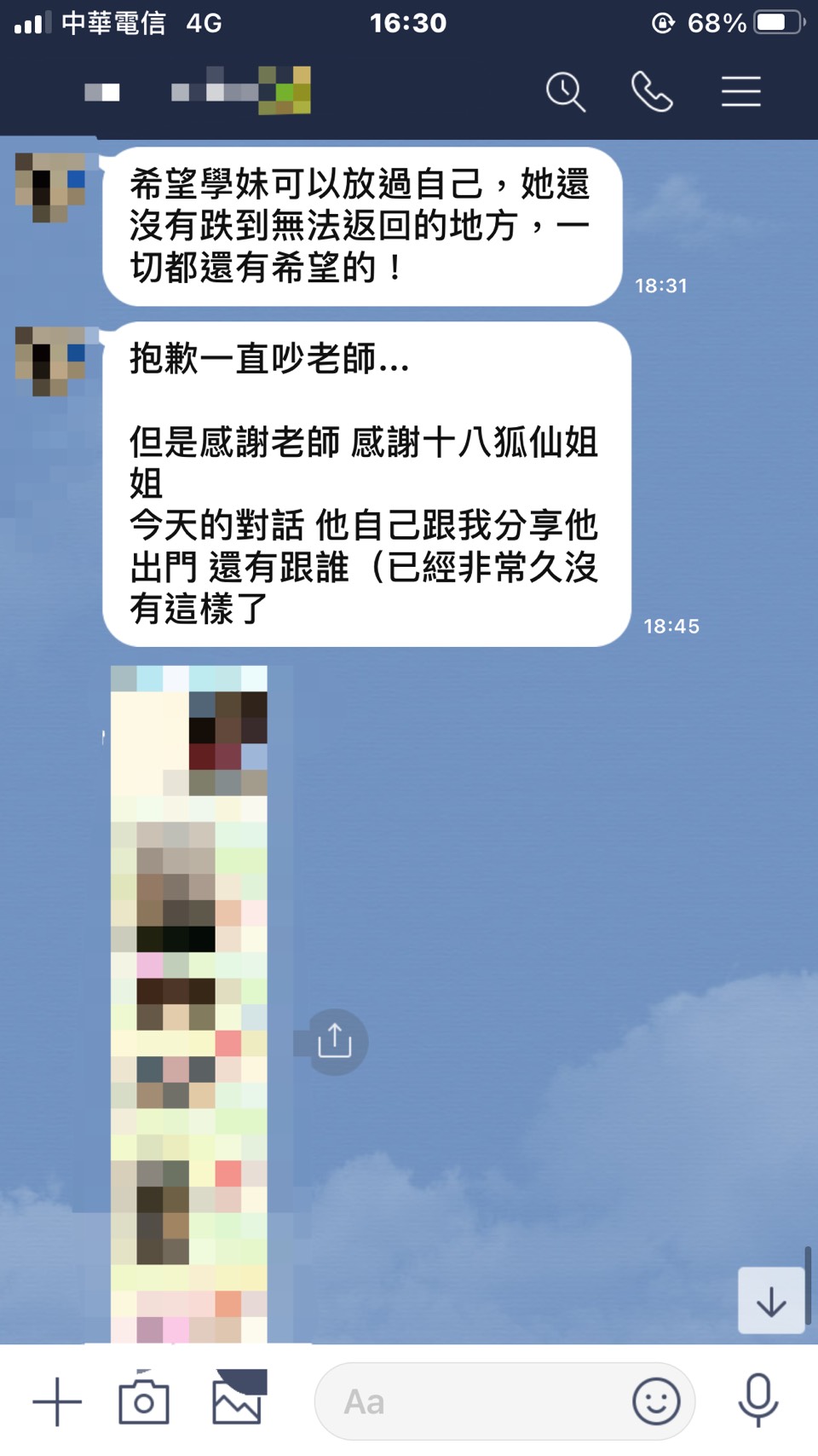The width and height of the screenshot is (818, 1456).
Task: Open the sticker and emoji panel
Action: 656,1401
